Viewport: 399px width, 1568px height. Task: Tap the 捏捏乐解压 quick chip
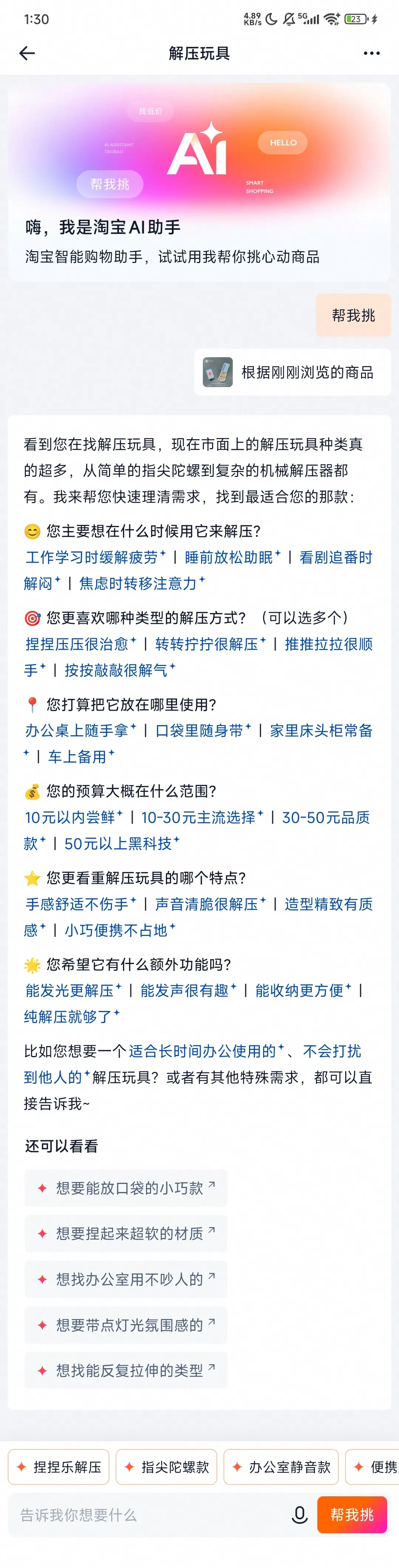pyautogui.click(x=59, y=1467)
